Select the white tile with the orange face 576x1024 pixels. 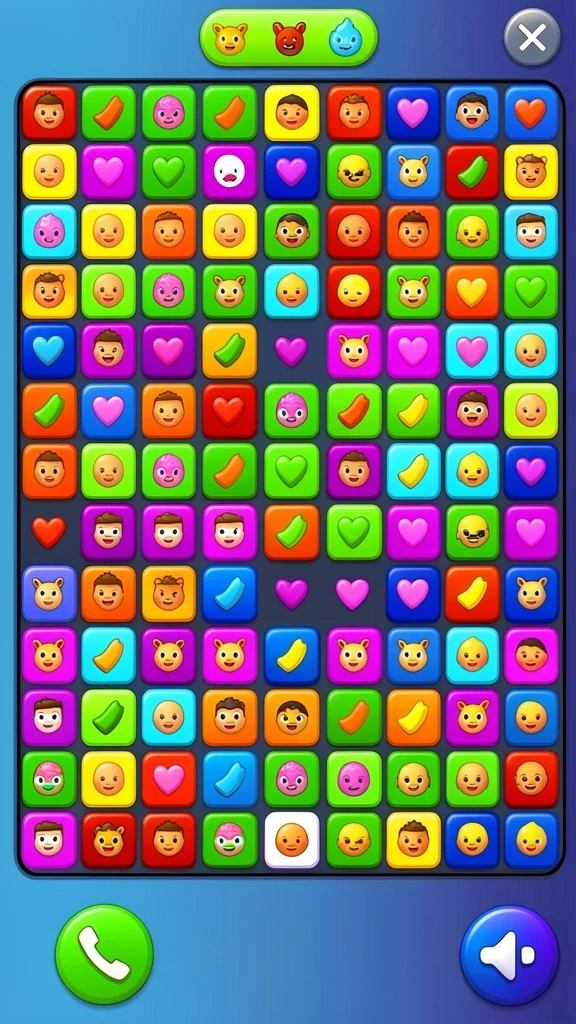point(292,840)
